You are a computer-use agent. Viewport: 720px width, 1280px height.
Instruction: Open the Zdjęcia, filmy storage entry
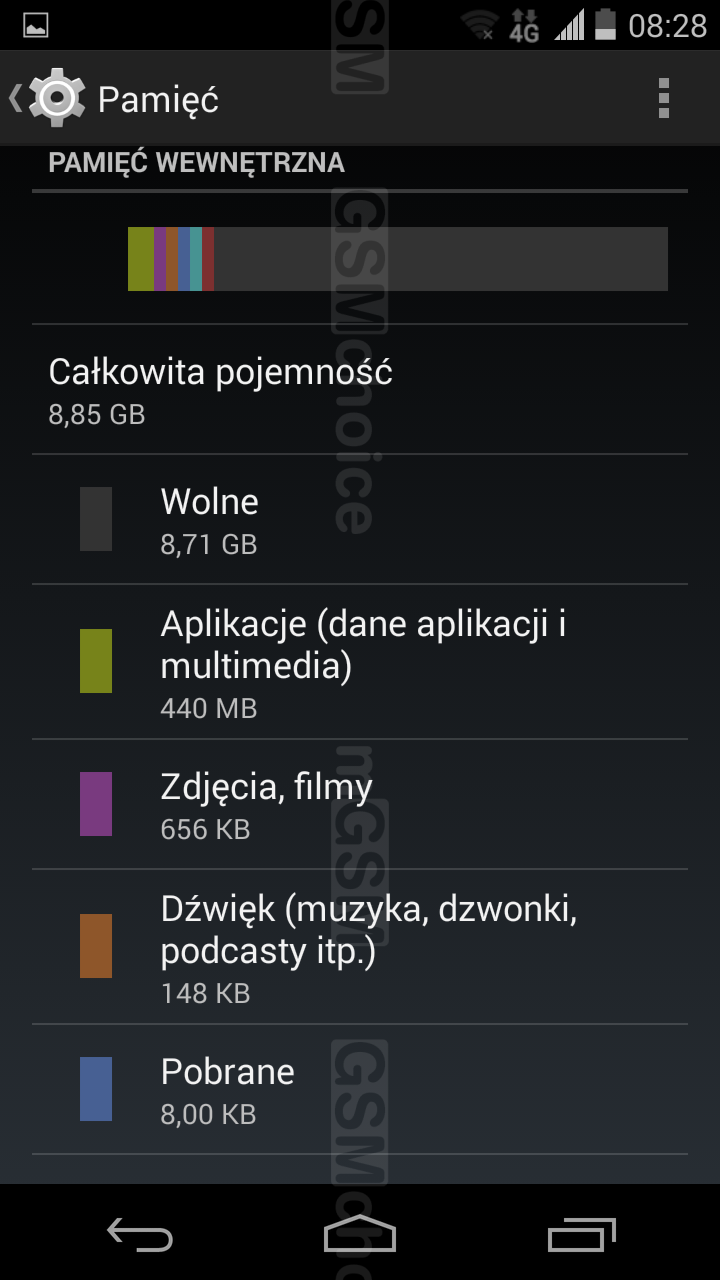point(360,804)
